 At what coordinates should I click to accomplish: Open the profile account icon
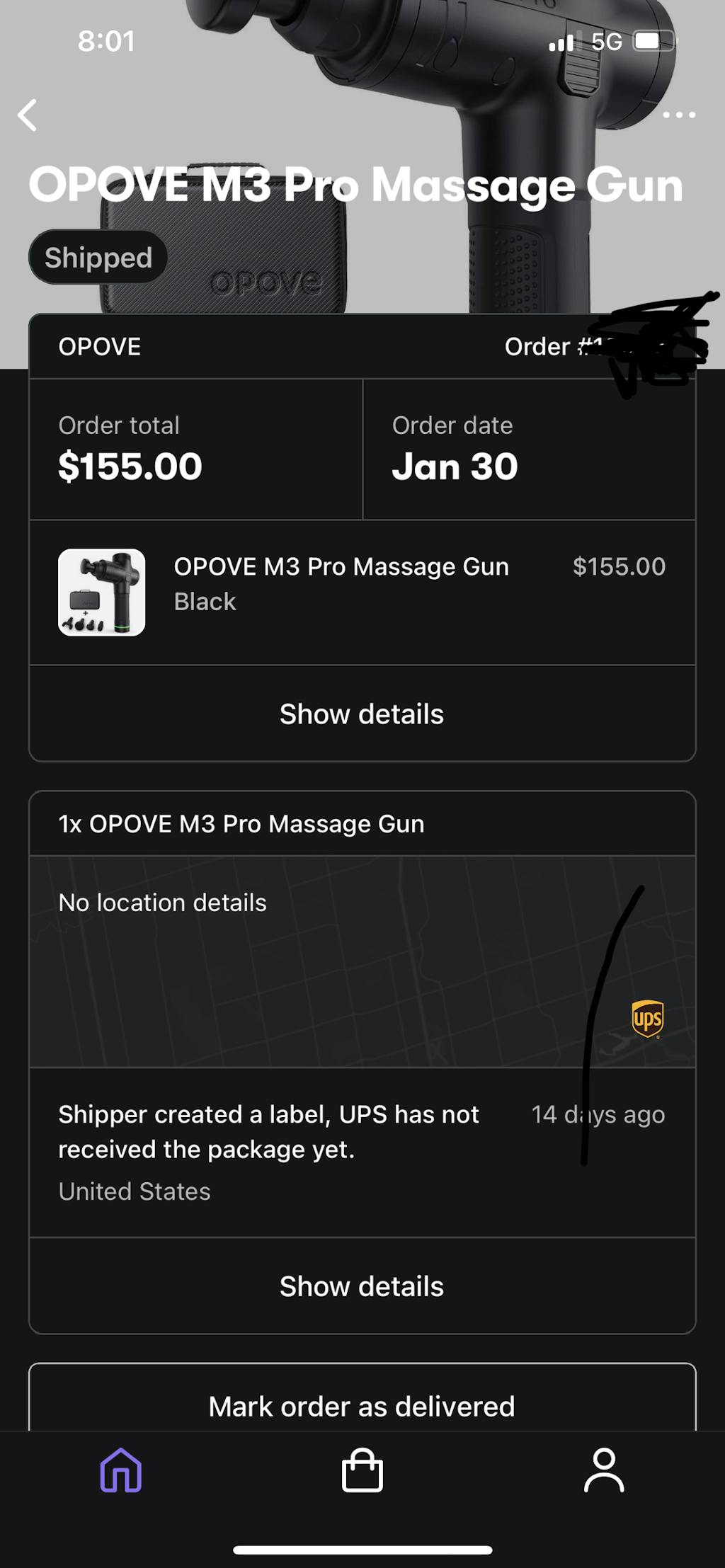[x=605, y=1471]
